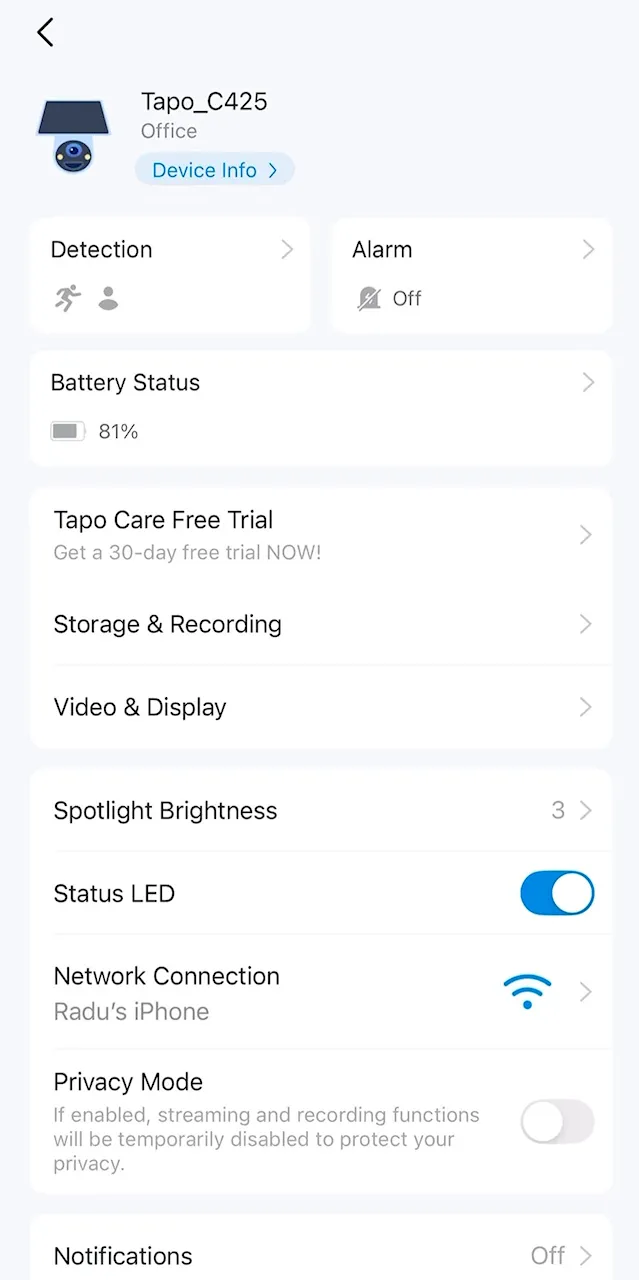
Task: Open Storage & Recording settings
Action: pyautogui.click(x=321, y=624)
